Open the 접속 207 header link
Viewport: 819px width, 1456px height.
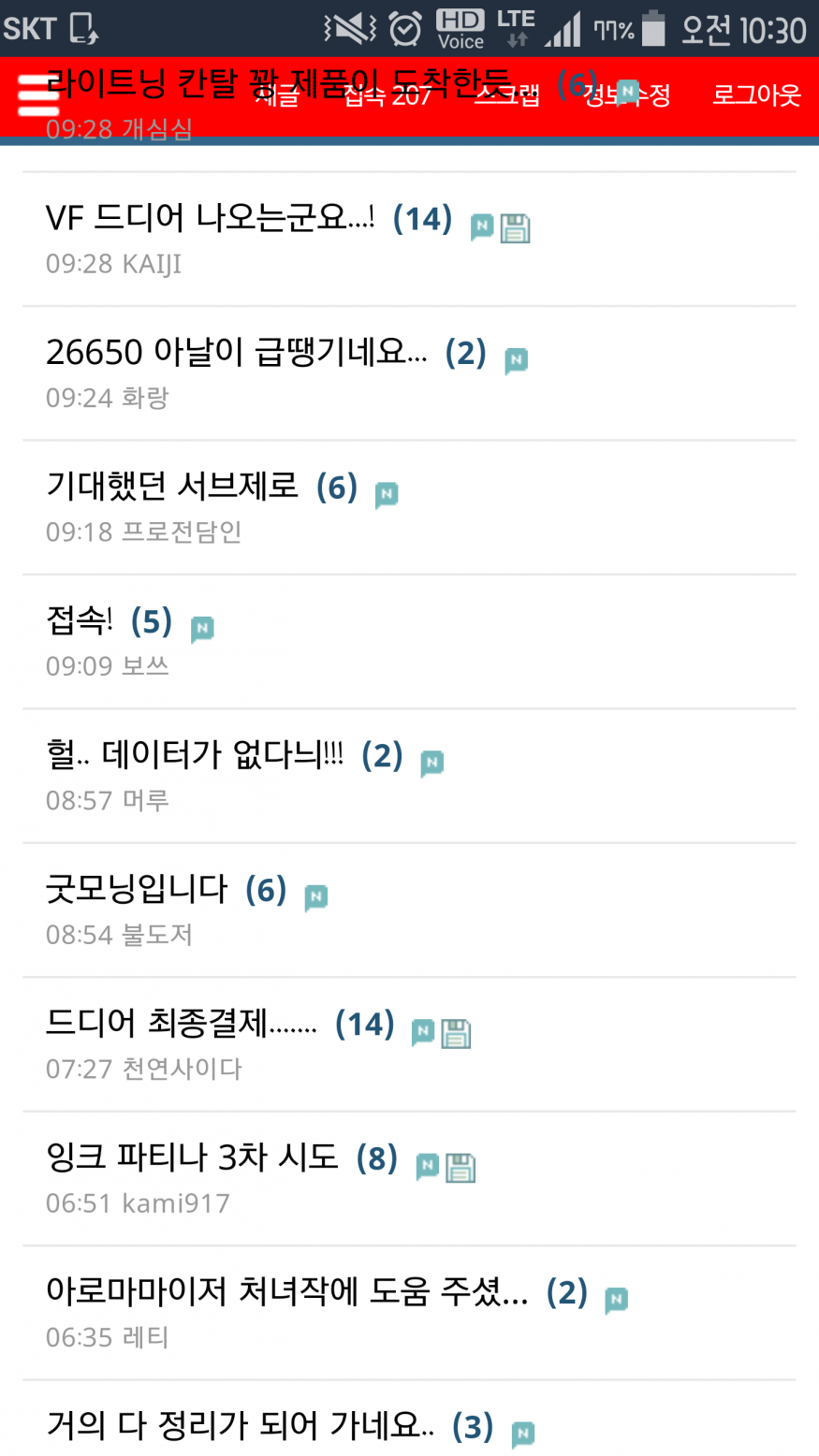pos(388,95)
